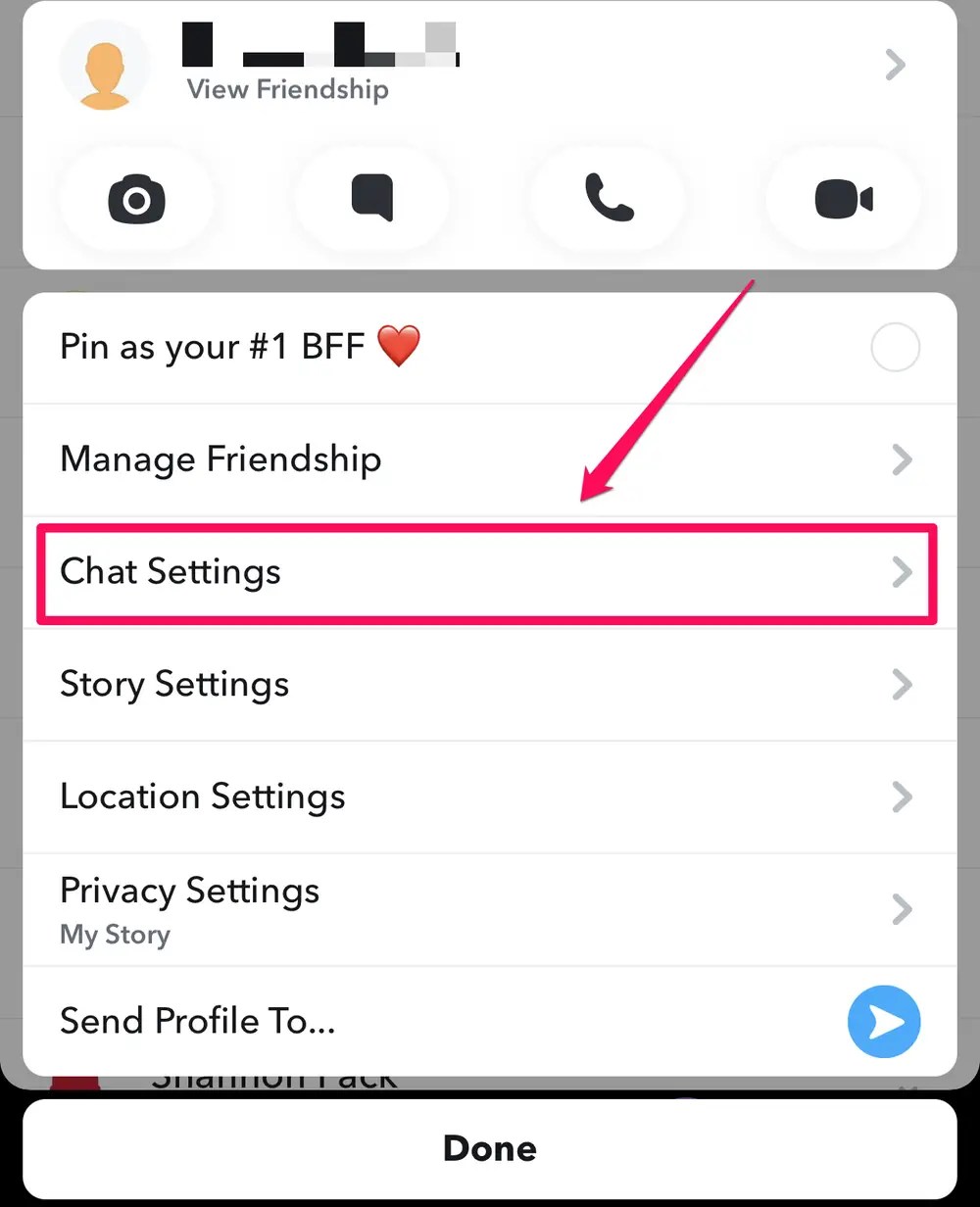Open the full profile via top-right chevron
The width and height of the screenshot is (980, 1207).
[893, 66]
